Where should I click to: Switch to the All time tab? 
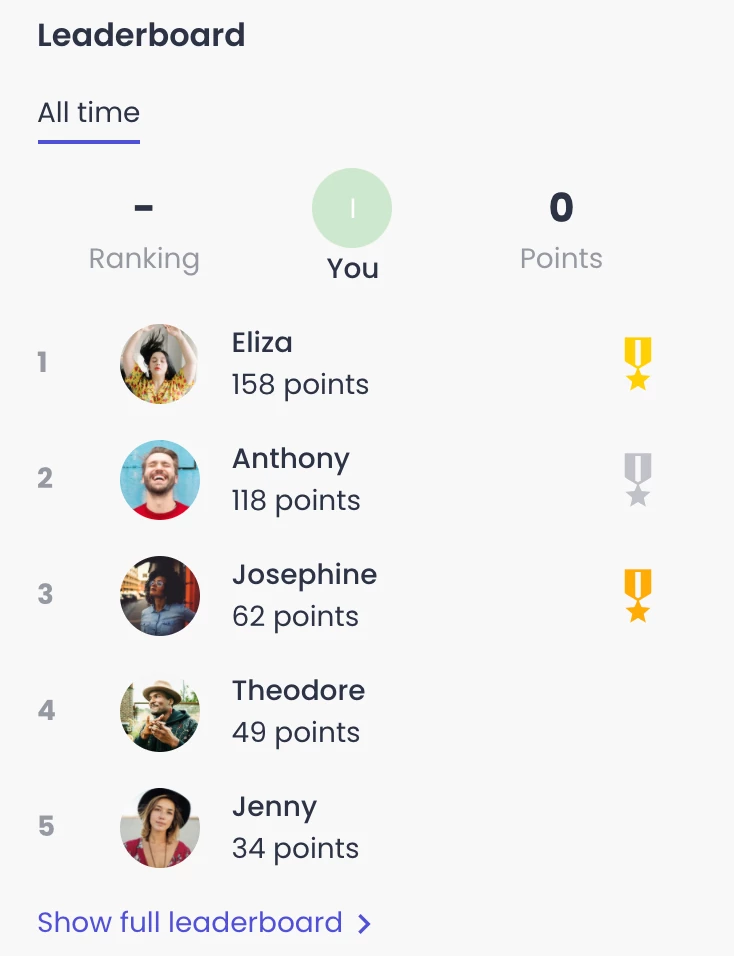click(x=89, y=113)
